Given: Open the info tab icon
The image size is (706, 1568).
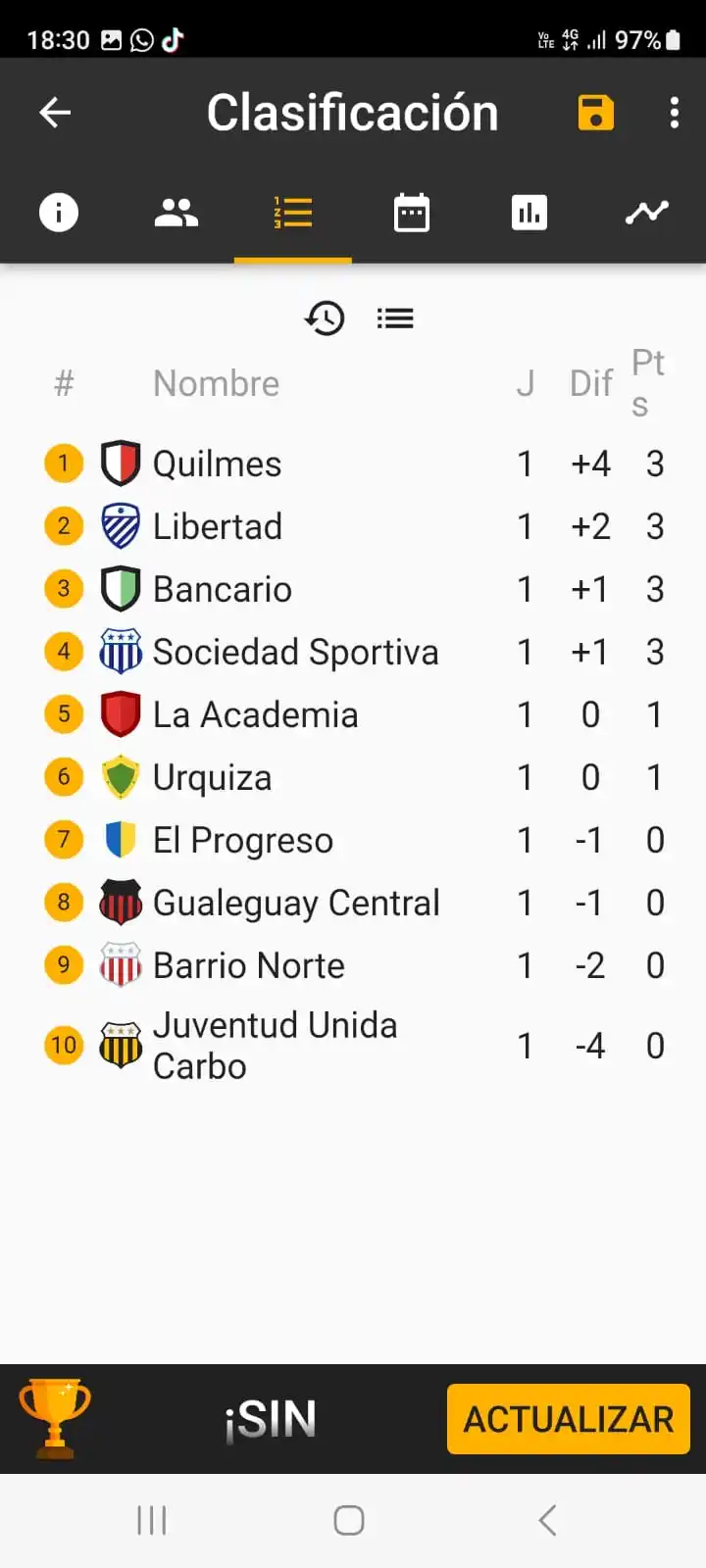Looking at the screenshot, I should pyautogui.click(x=59, y=212).
